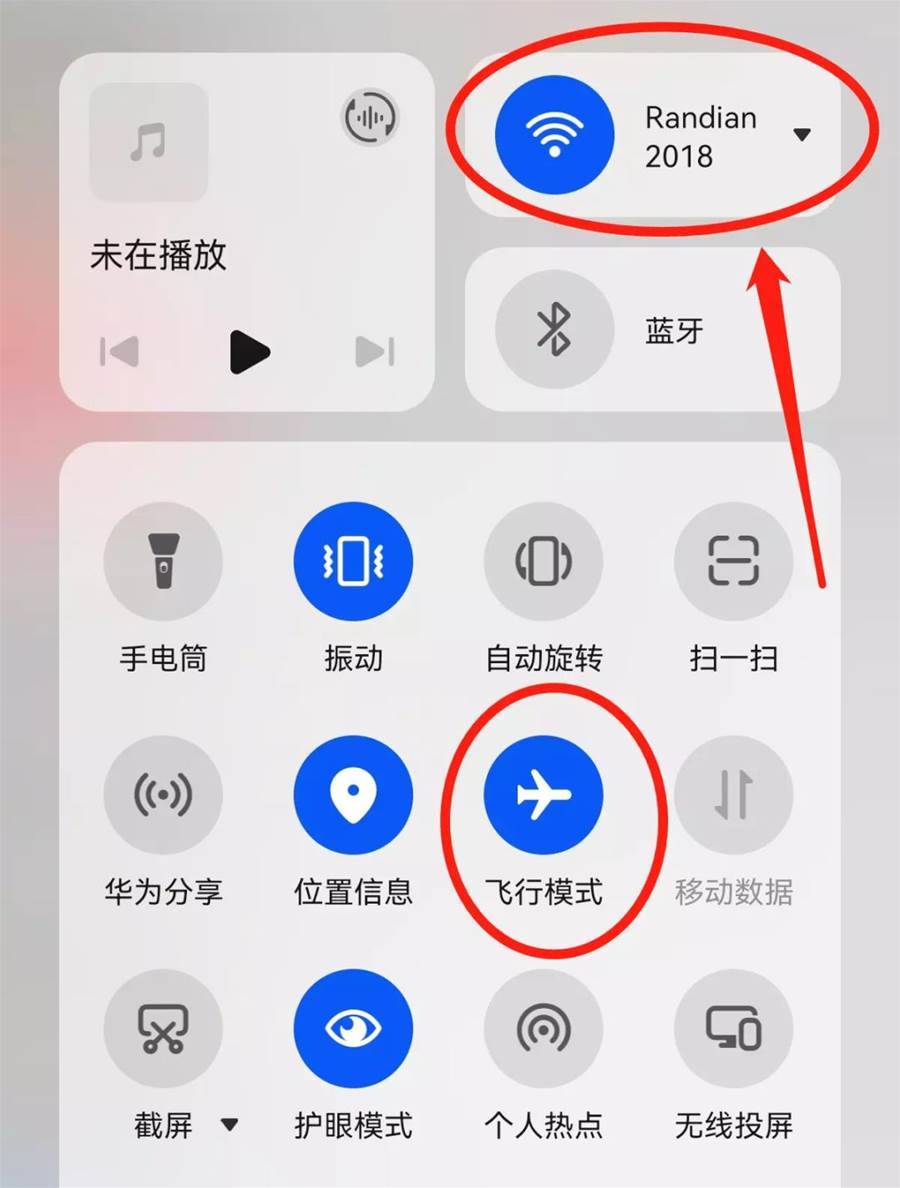
Task: Disable vibration mode (振动)
Action: point(353,561)
